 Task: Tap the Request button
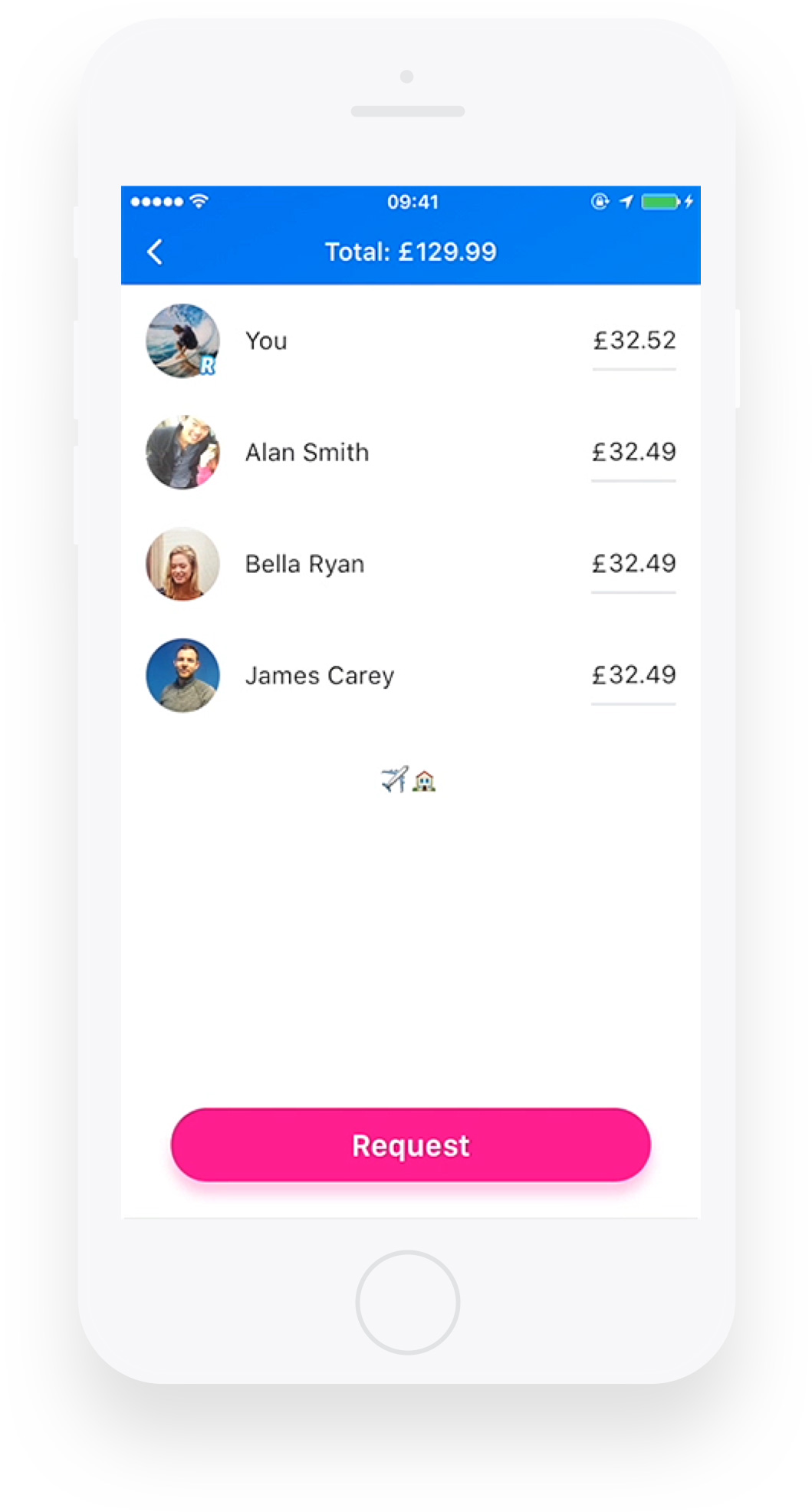(x=410, y=1145)
